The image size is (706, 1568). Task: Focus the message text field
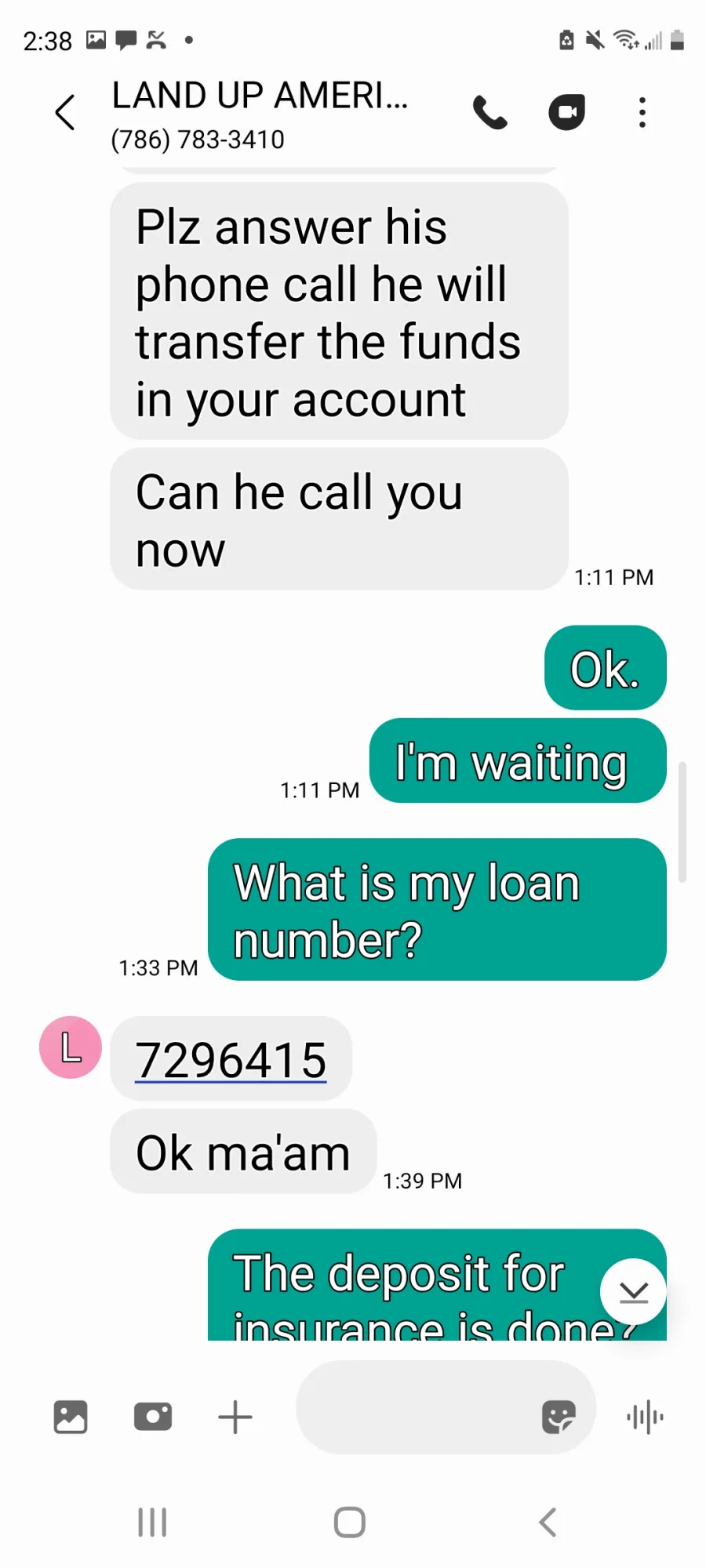tap(416, 1407)
